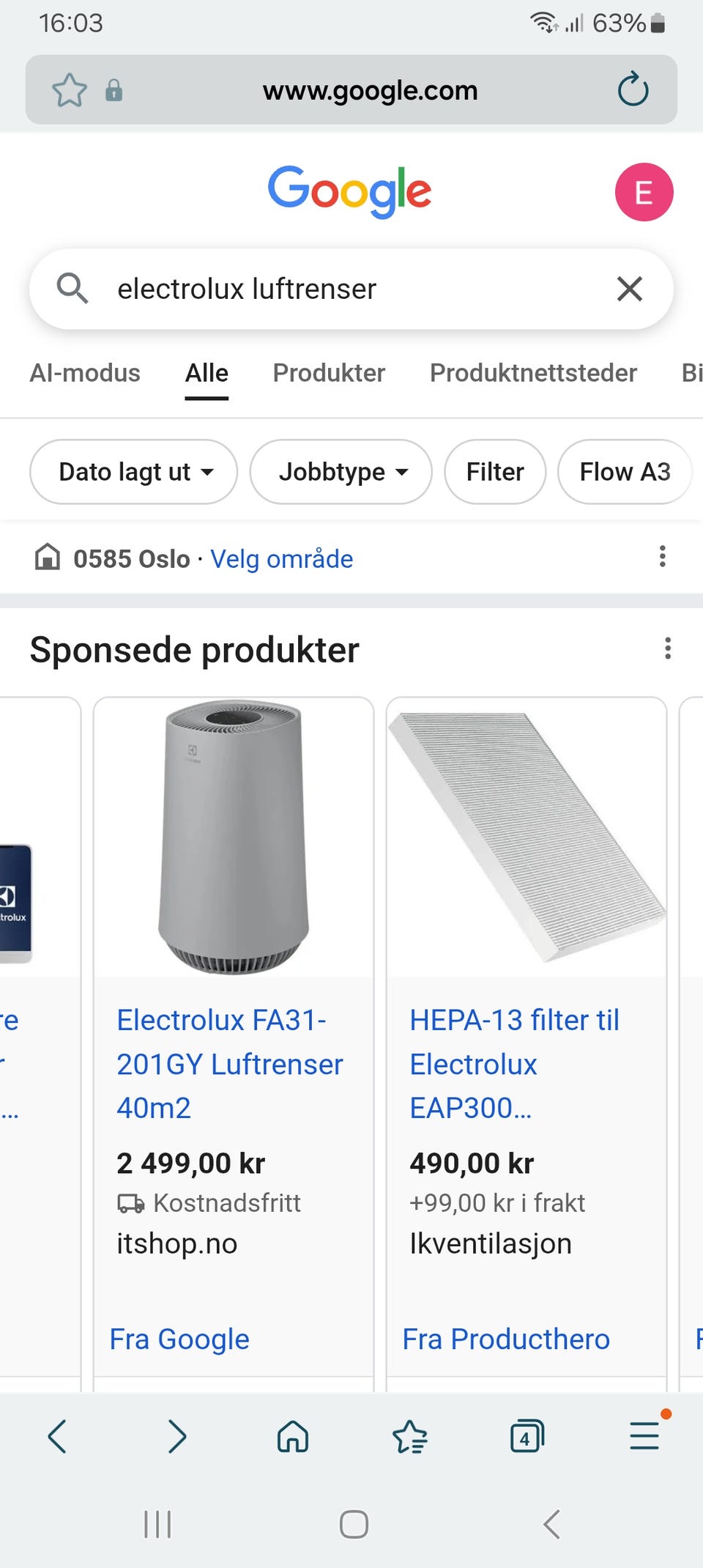The height and width of the screenshot is (1568, 703).
Task: Bookmark this page with the star icon
Action: click(x=70, y=89)
